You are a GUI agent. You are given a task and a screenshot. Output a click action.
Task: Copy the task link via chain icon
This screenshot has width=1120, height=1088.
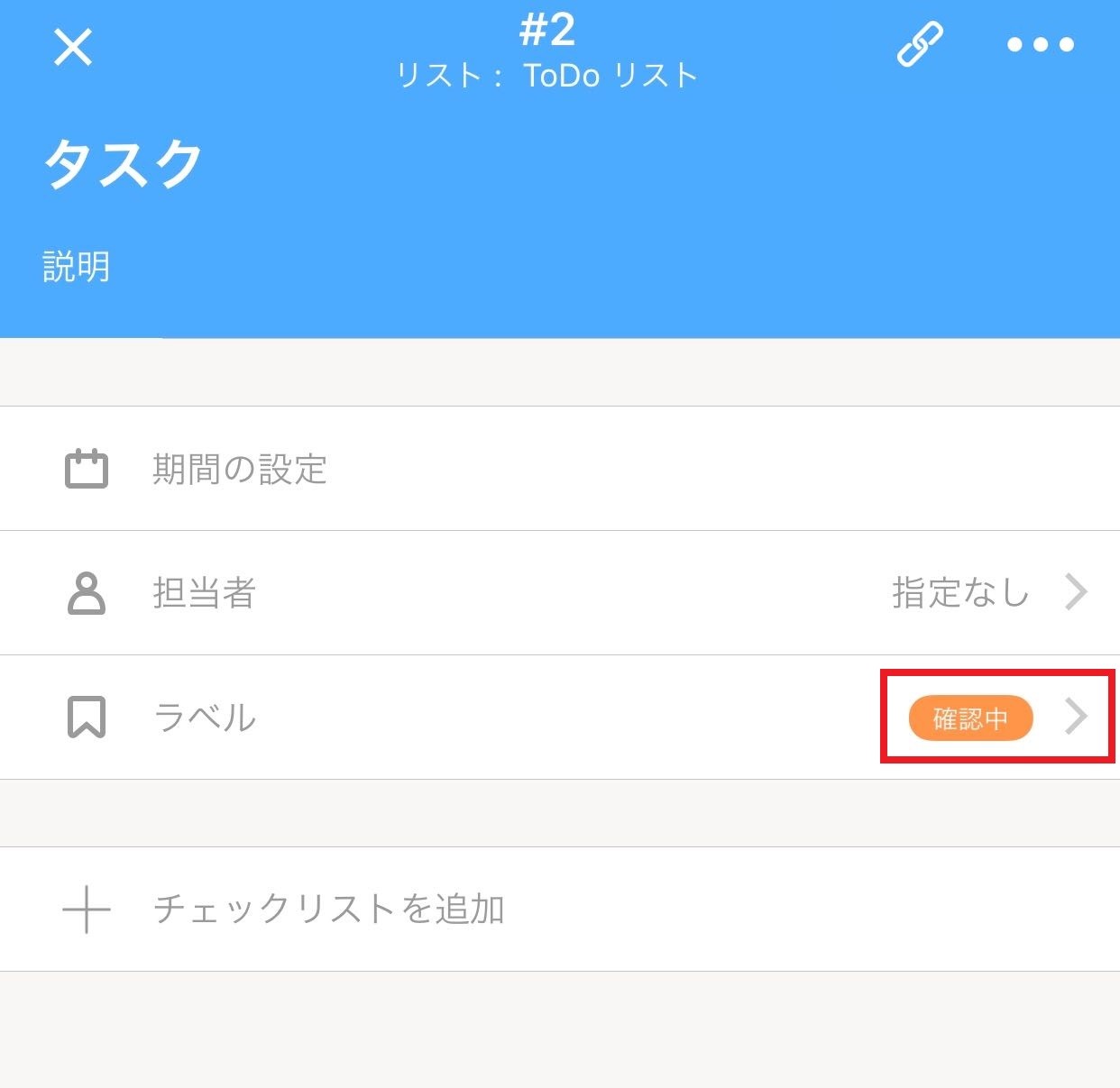point(919,44)
